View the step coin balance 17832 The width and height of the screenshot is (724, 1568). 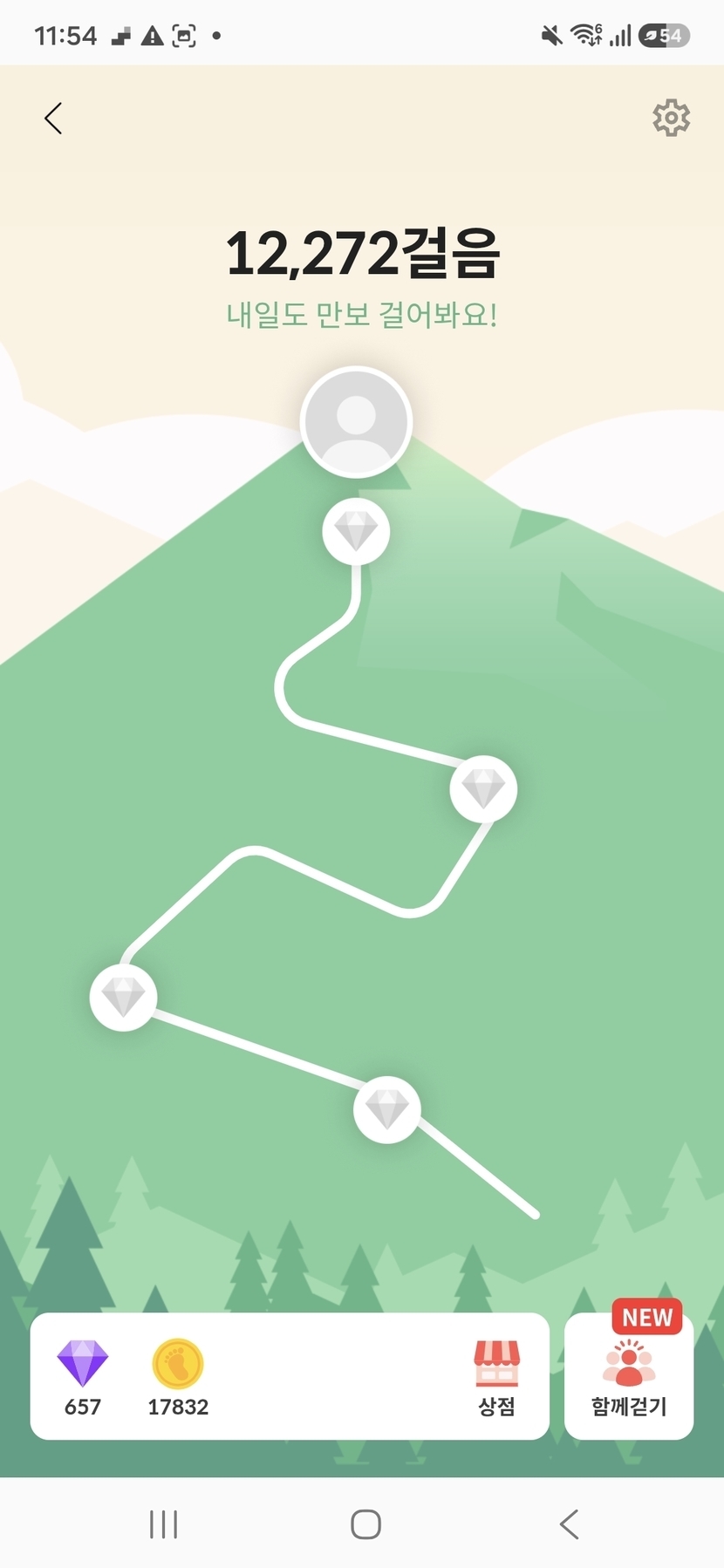[178, 1378]
